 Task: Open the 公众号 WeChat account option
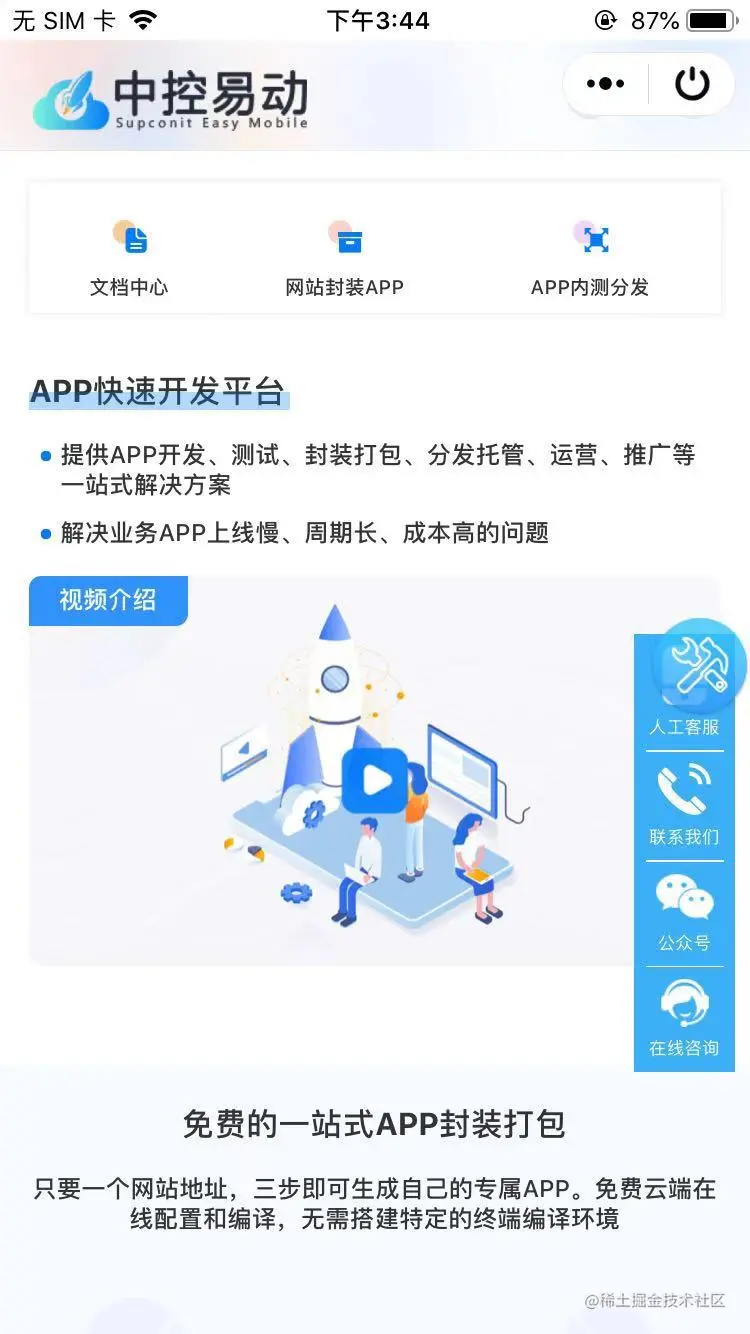pyautogui.click(x=685, y=912)
